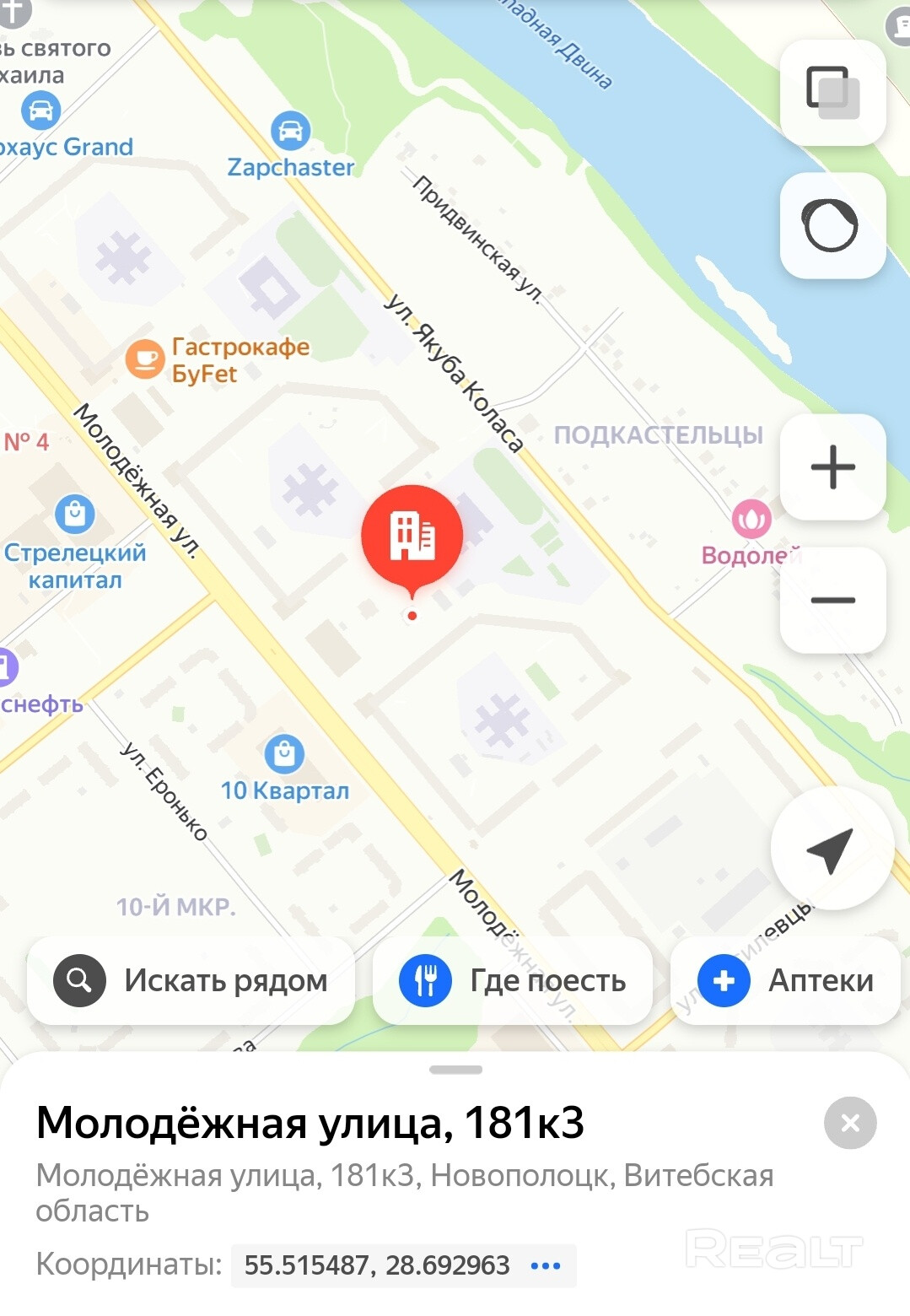Viewport: 910px width, 1316px height.
Task: Open Гастрокафе БуFet on the map
Action: 145,359
